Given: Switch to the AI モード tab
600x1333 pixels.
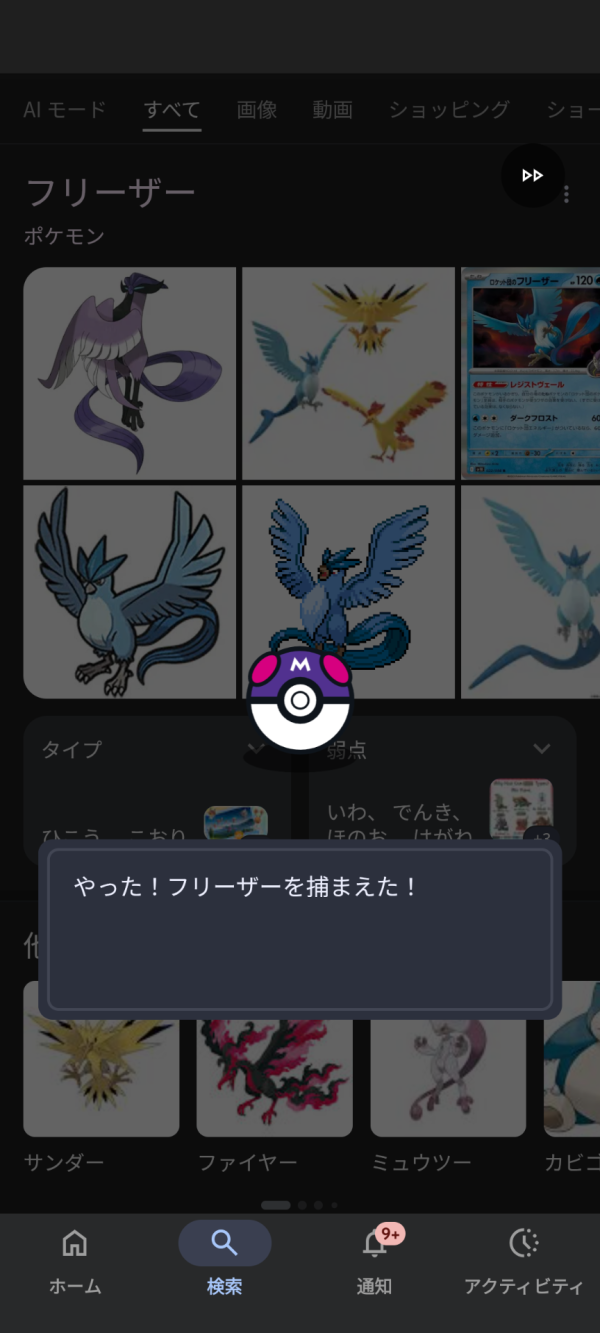Looking at the screenshot, I should (x=64, y=110).
